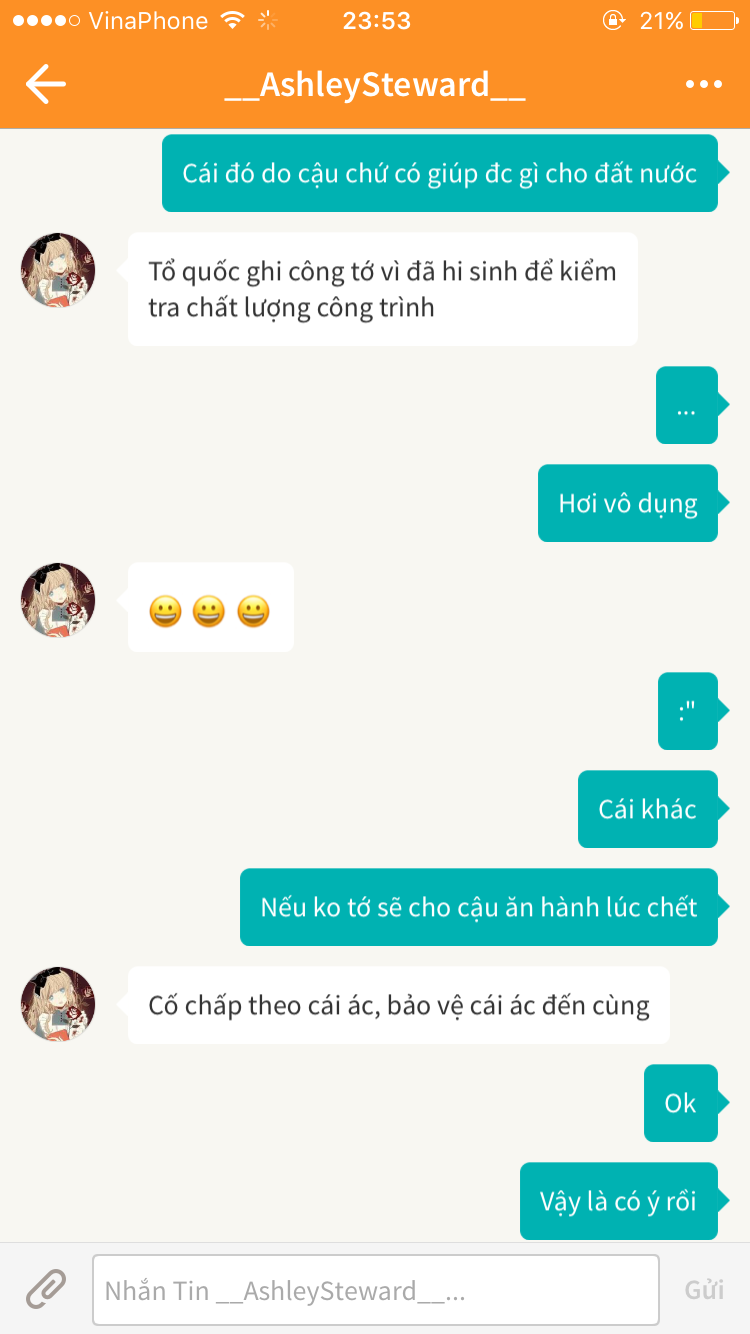The width and height of the screenshot is (750, 1334).
Task: Open avatar beside the emoji message
Action: click(58, 600)
